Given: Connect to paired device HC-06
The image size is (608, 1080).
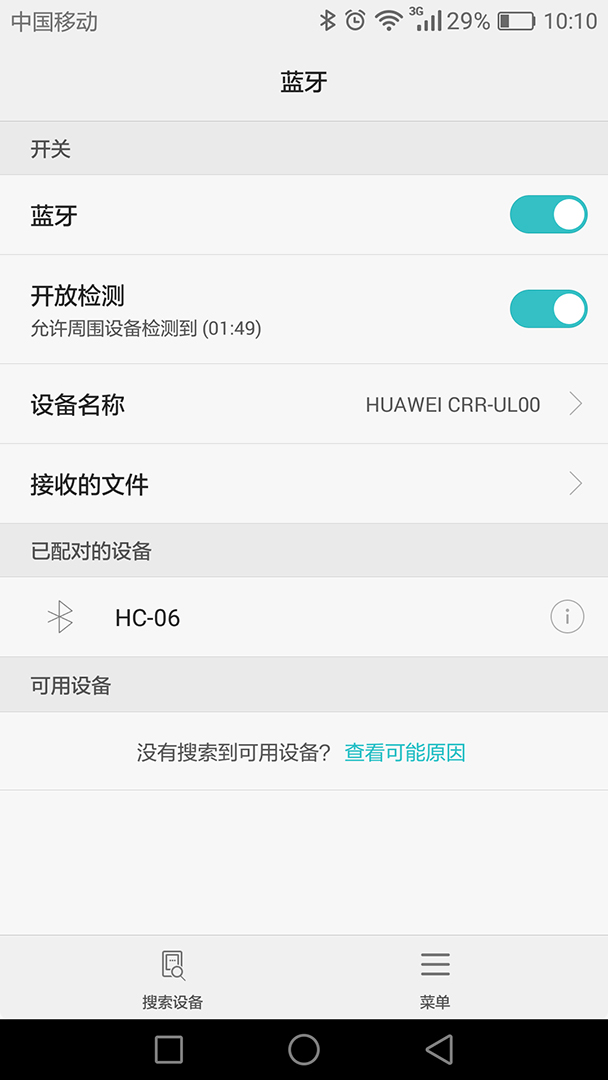Looking at the screenshot, I should click(304, 617).
